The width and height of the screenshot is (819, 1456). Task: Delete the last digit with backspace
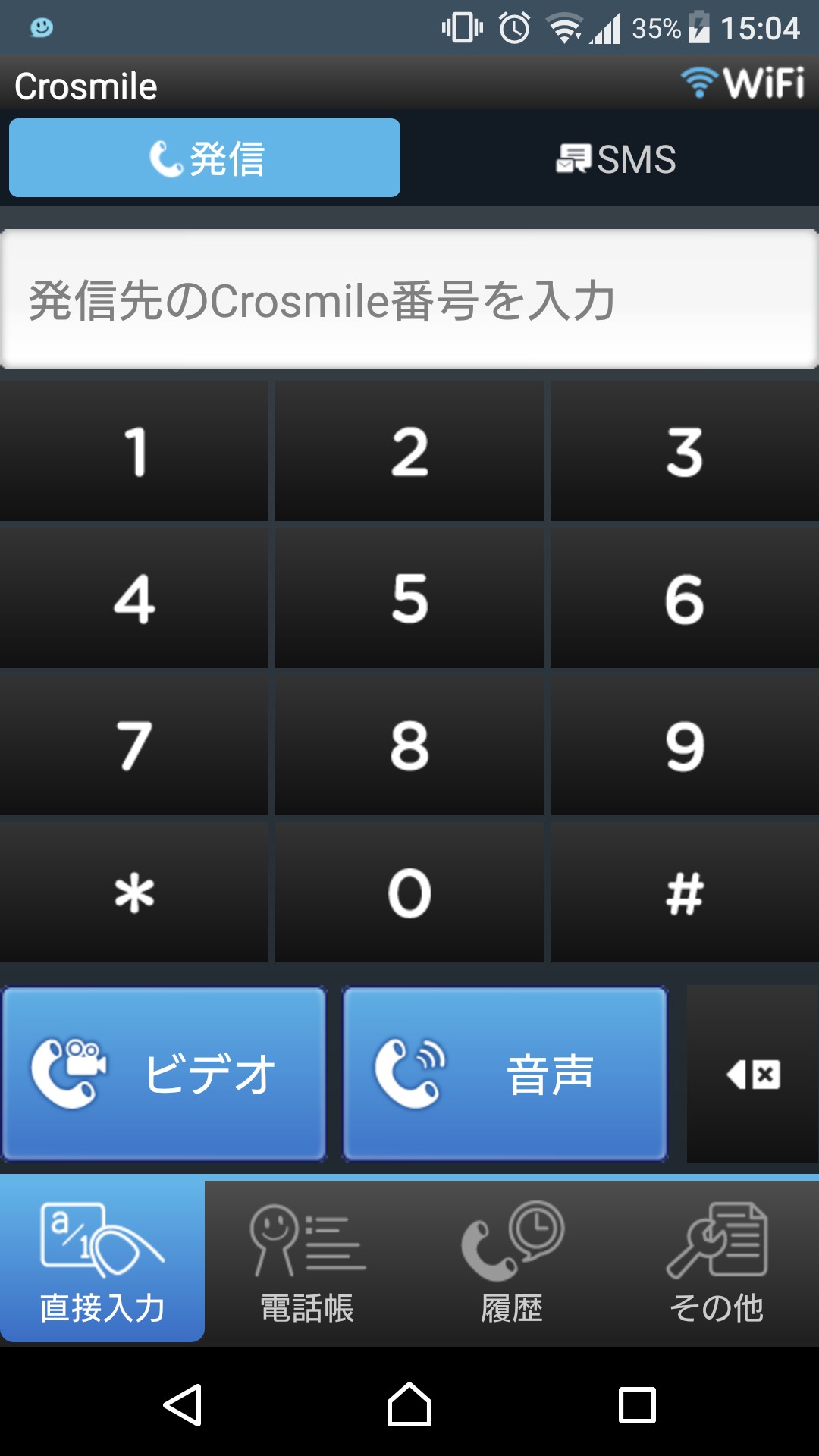coord(753,1073)
